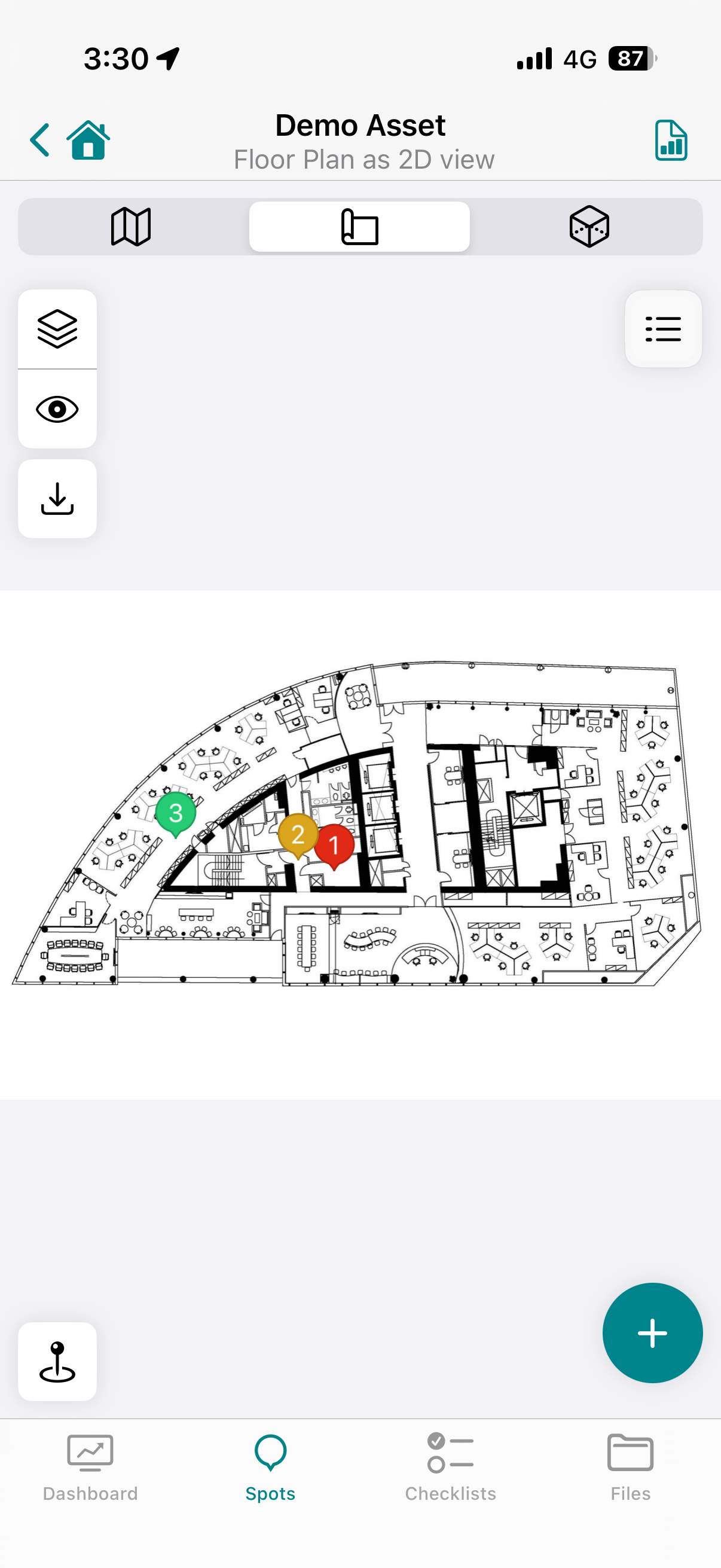
Task: Switch to the 3D cube view
Action: point(588,227)
